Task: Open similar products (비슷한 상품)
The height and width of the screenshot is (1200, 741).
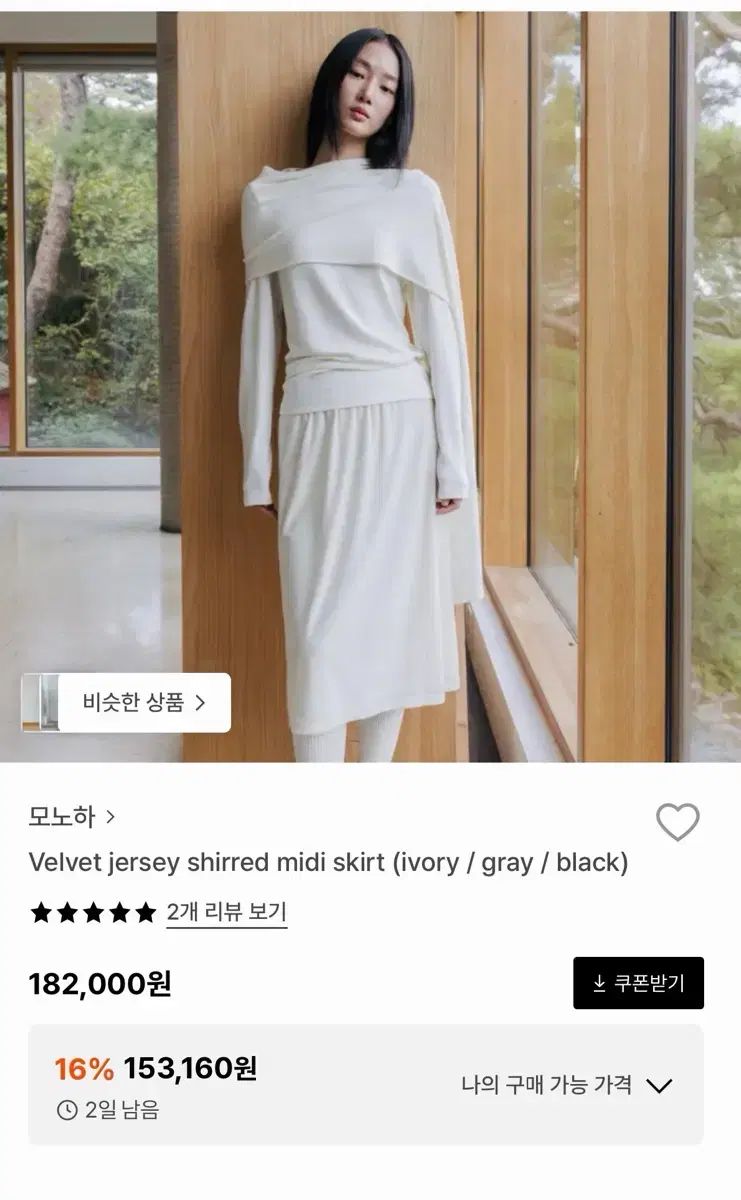Action: 143,702
